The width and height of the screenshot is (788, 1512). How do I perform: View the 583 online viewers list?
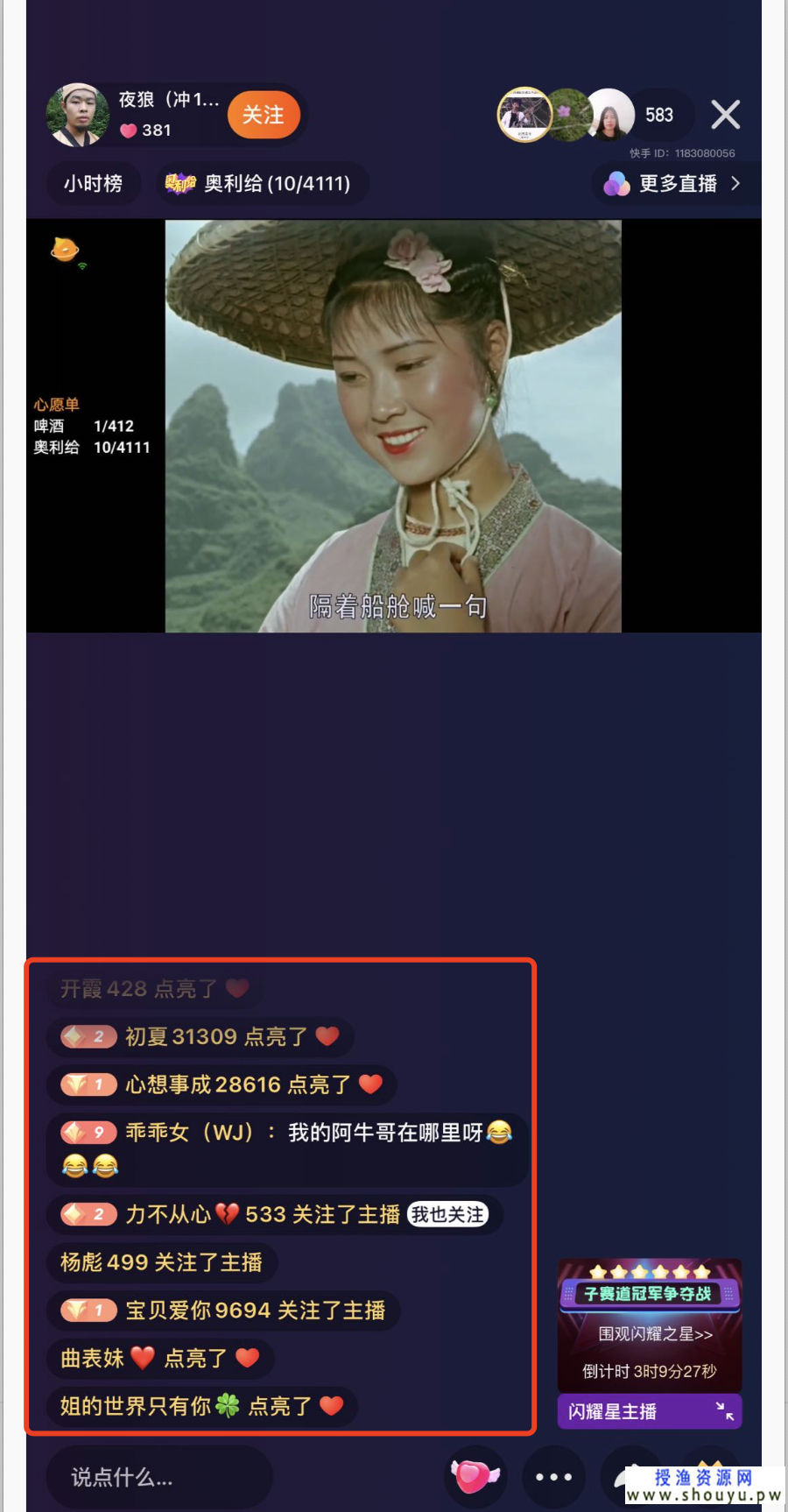point(659,115)
